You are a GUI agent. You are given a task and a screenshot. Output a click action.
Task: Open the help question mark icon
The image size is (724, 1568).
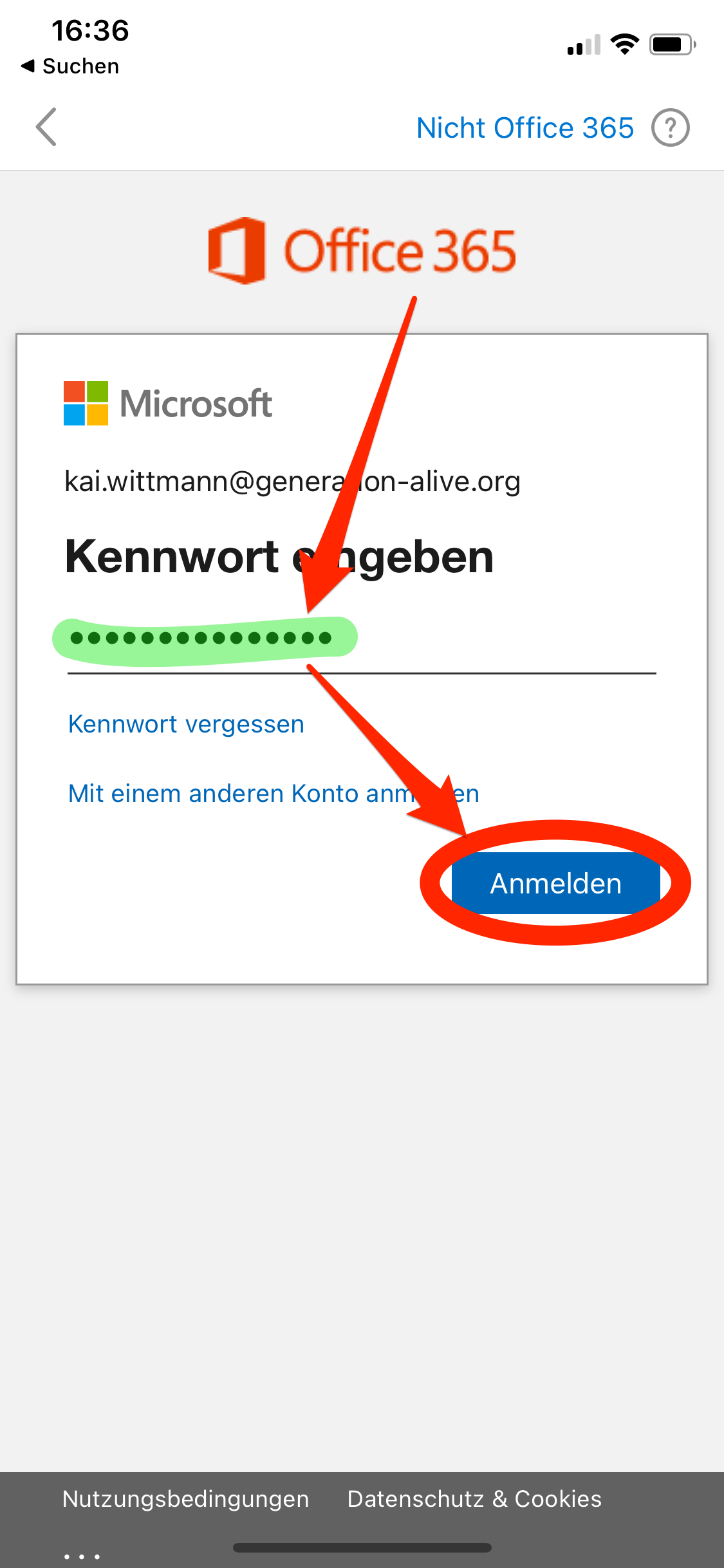[670, 127]
